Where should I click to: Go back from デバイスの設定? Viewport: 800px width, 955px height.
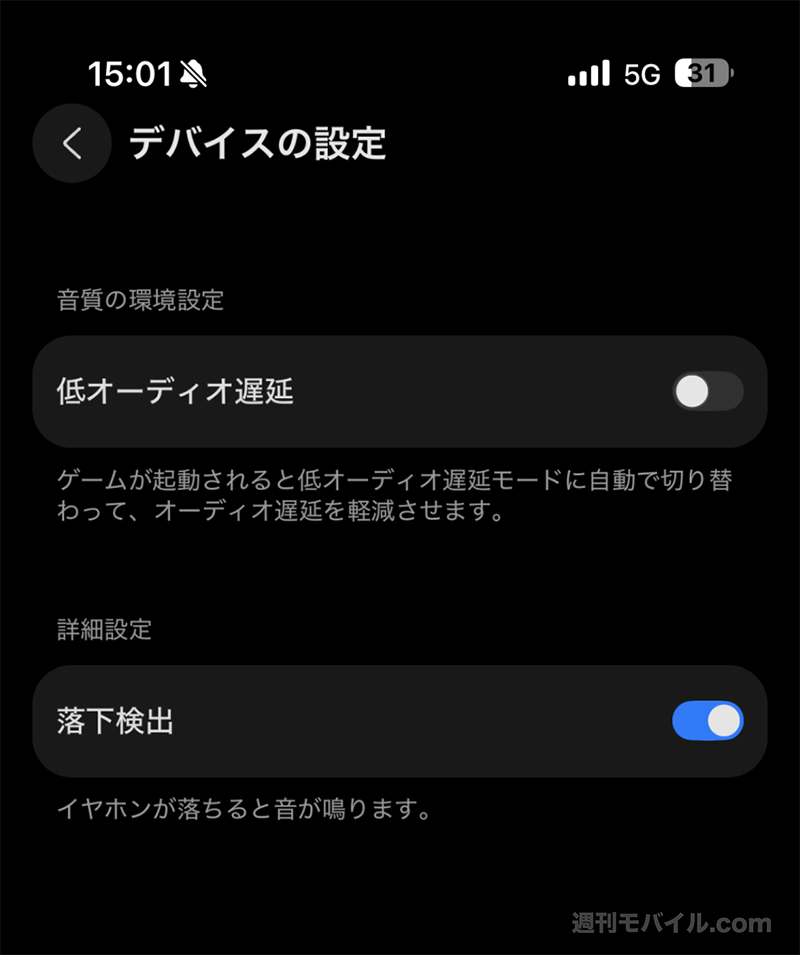click(x=71, y=144)
